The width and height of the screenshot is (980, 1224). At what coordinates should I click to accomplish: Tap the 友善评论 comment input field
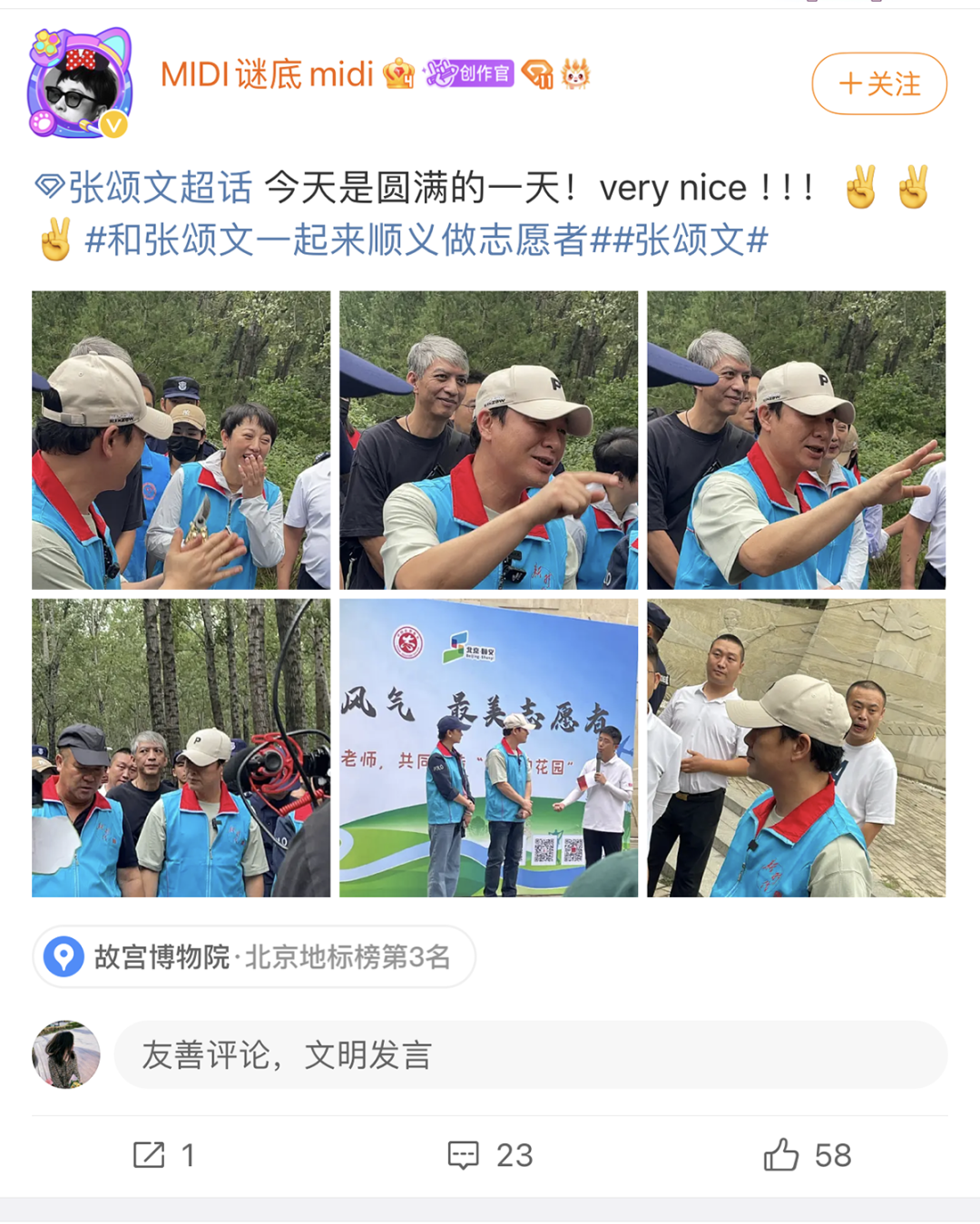pyautogui.click(x=530, y=1054)
